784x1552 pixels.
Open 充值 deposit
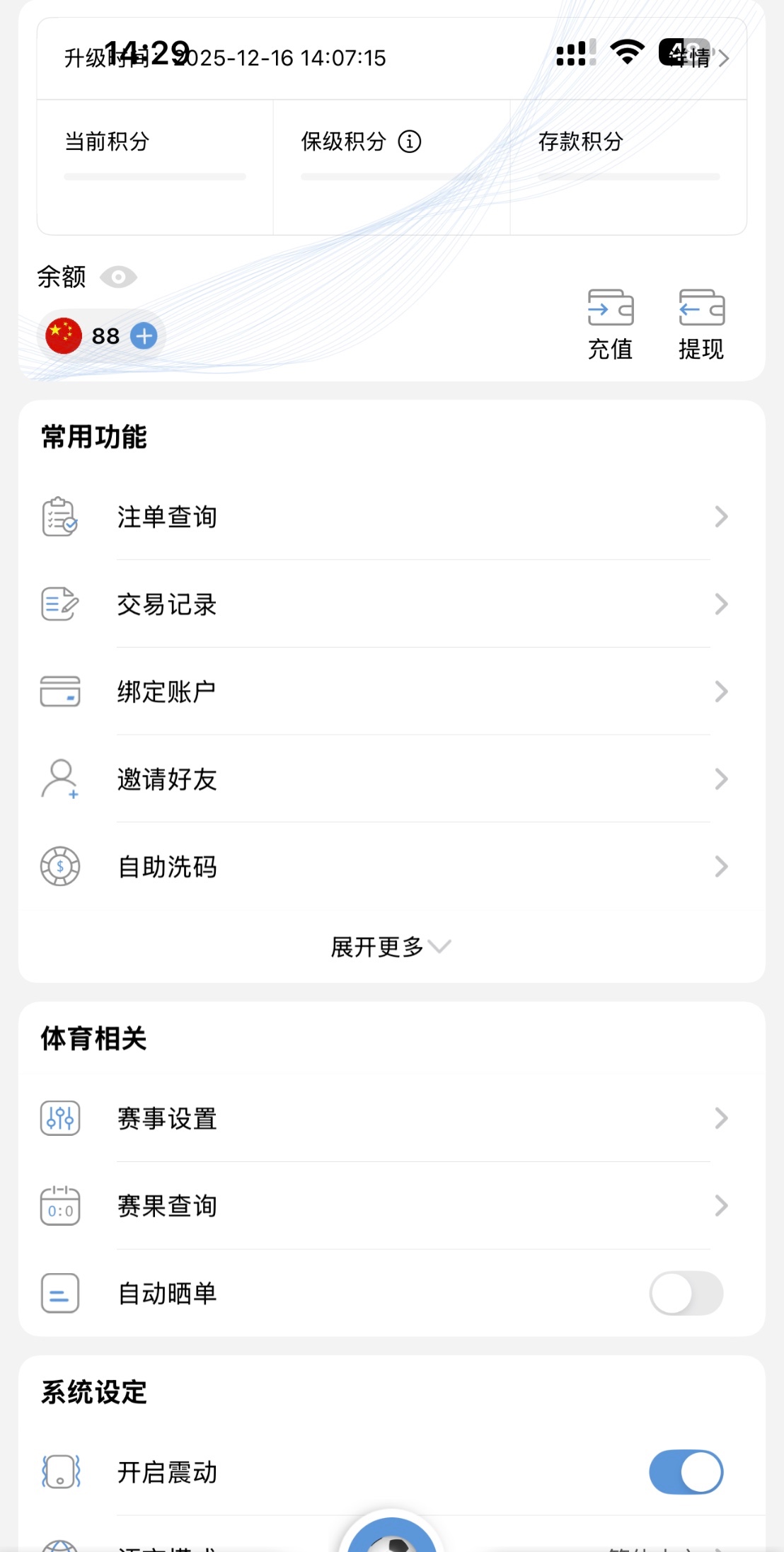pos(610,325)
